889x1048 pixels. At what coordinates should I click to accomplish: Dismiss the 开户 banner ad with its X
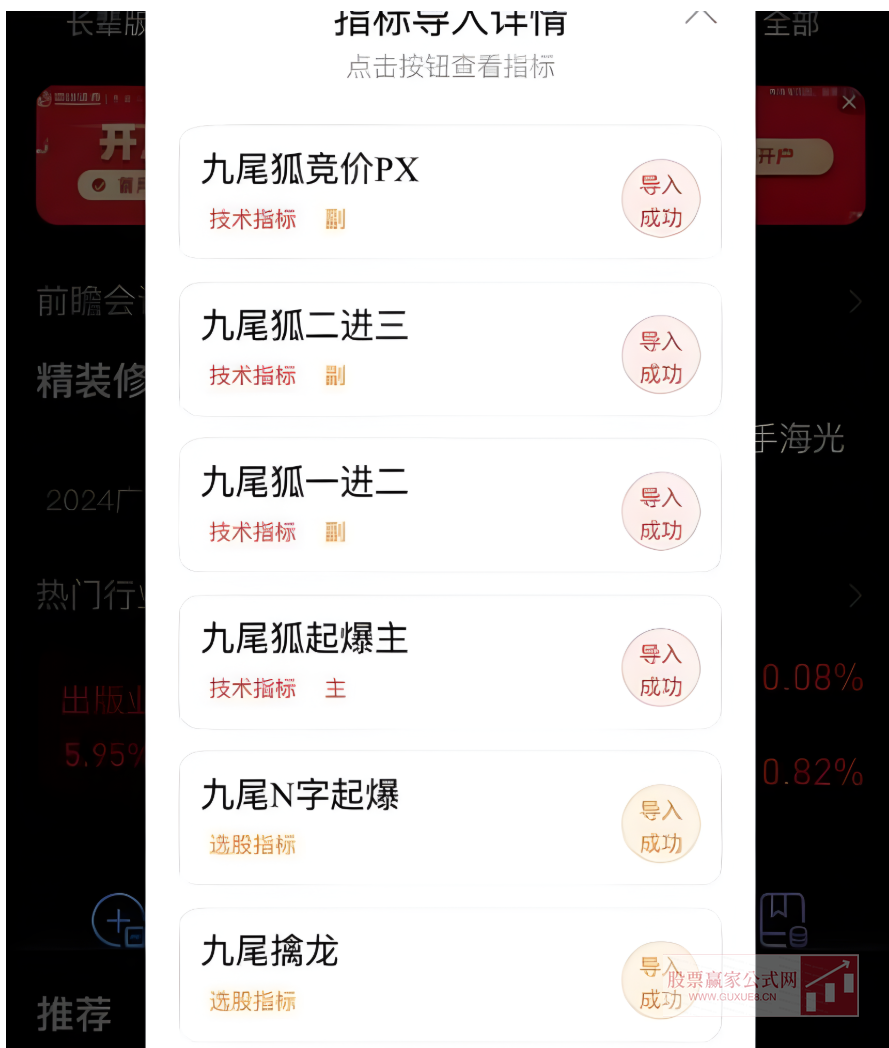coord(849,102)
